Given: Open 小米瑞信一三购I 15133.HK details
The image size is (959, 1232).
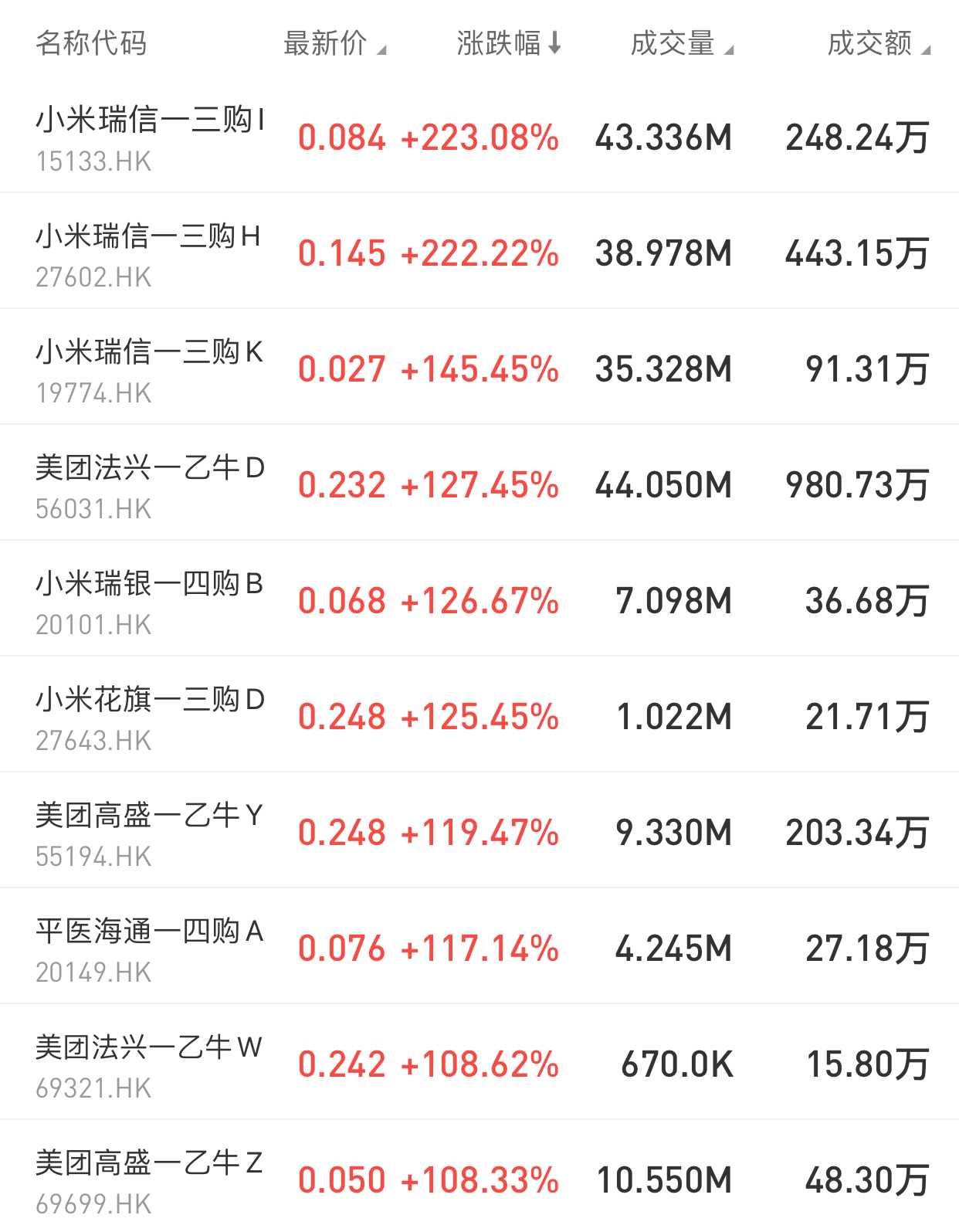Looking at the screenshot, I should [x=150, y=137].
